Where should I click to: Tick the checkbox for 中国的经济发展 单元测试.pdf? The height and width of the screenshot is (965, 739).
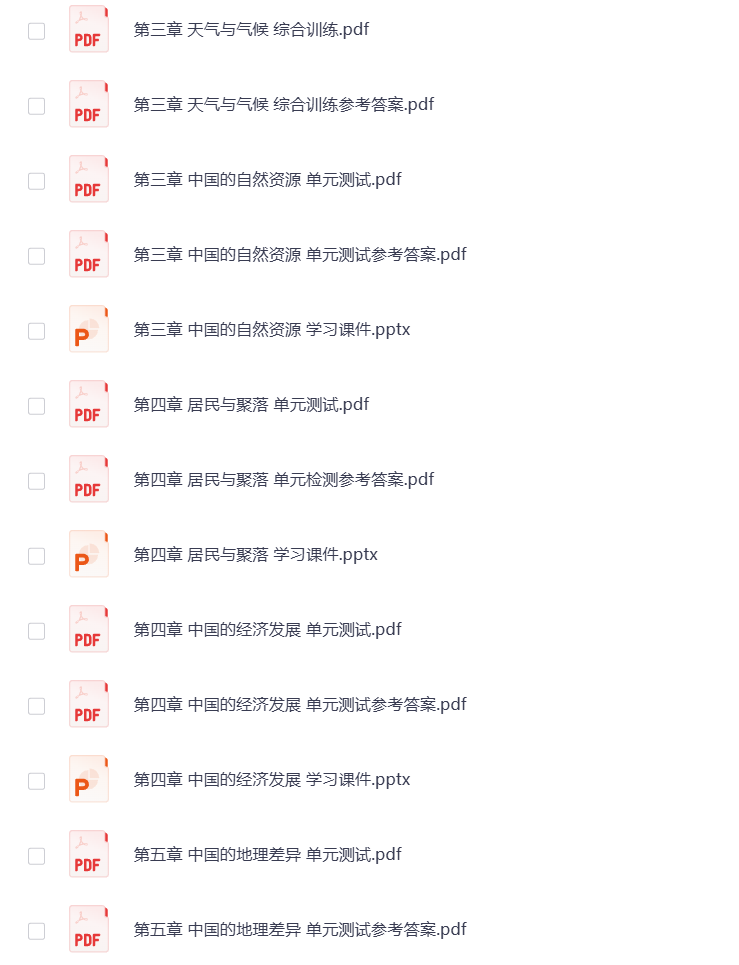[36, 630]
